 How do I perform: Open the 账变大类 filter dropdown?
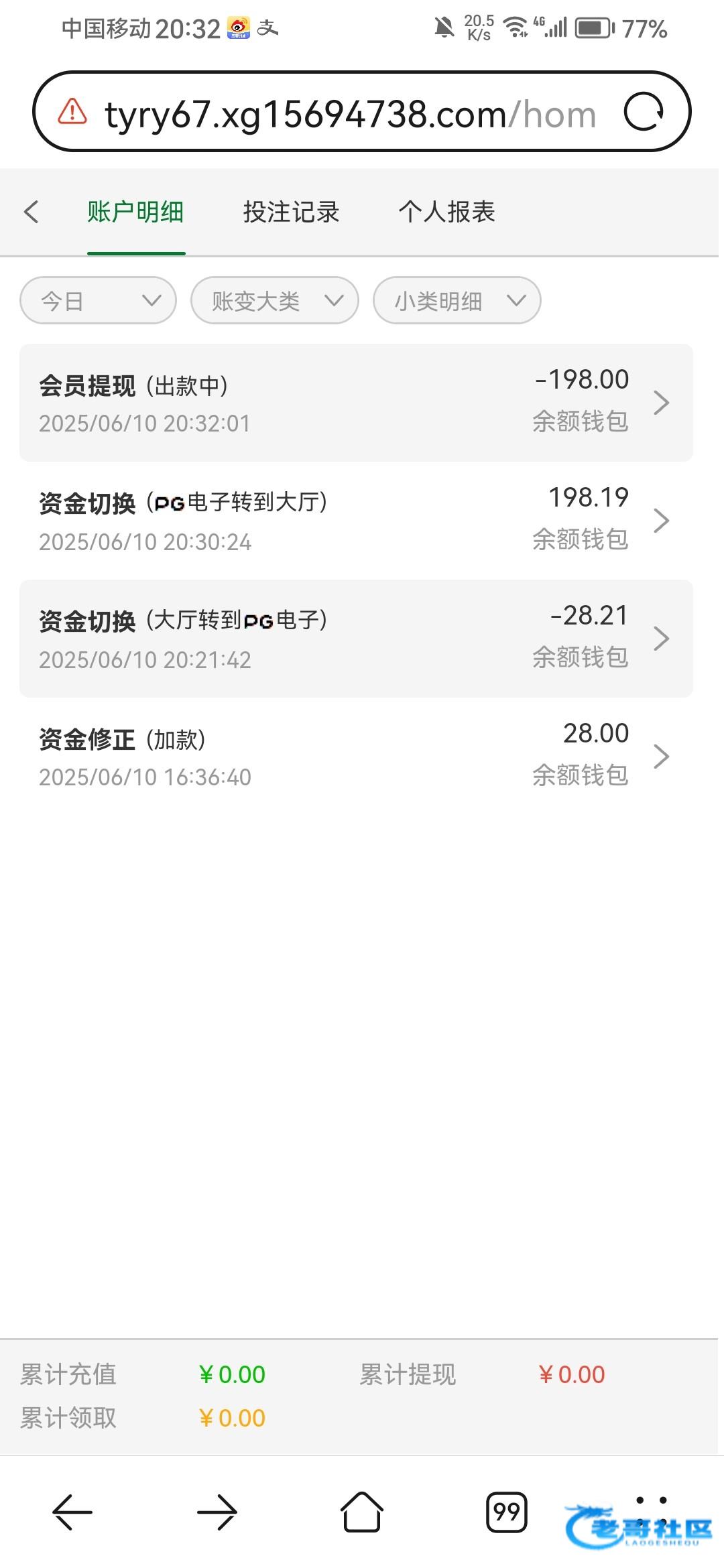coord(275,300)
